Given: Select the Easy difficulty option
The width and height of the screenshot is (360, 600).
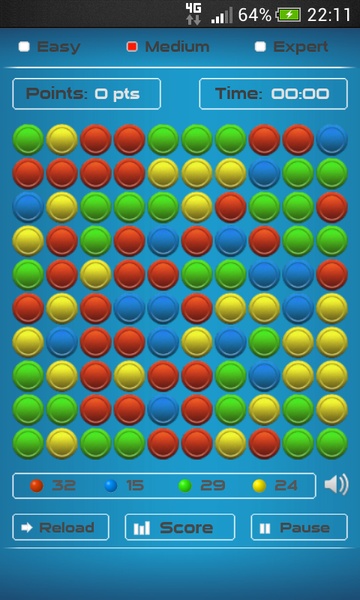Looking at the screenshot, I should (49, 47).
